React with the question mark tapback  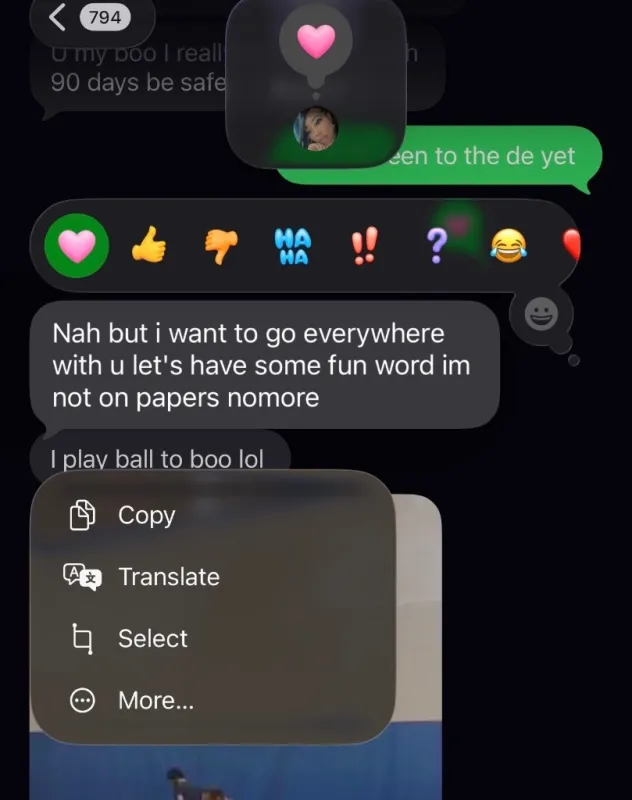point(436,245)
